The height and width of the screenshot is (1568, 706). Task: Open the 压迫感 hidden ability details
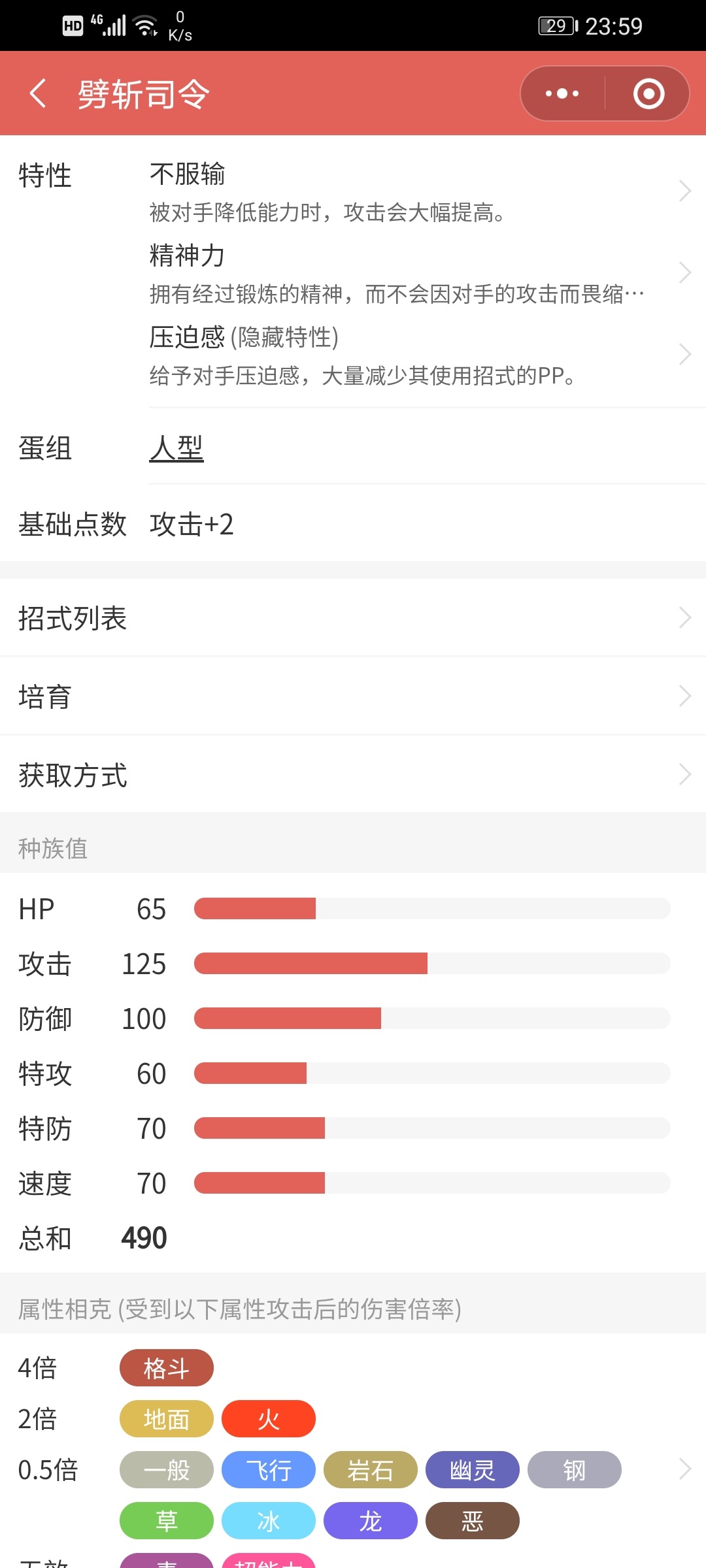418,355
